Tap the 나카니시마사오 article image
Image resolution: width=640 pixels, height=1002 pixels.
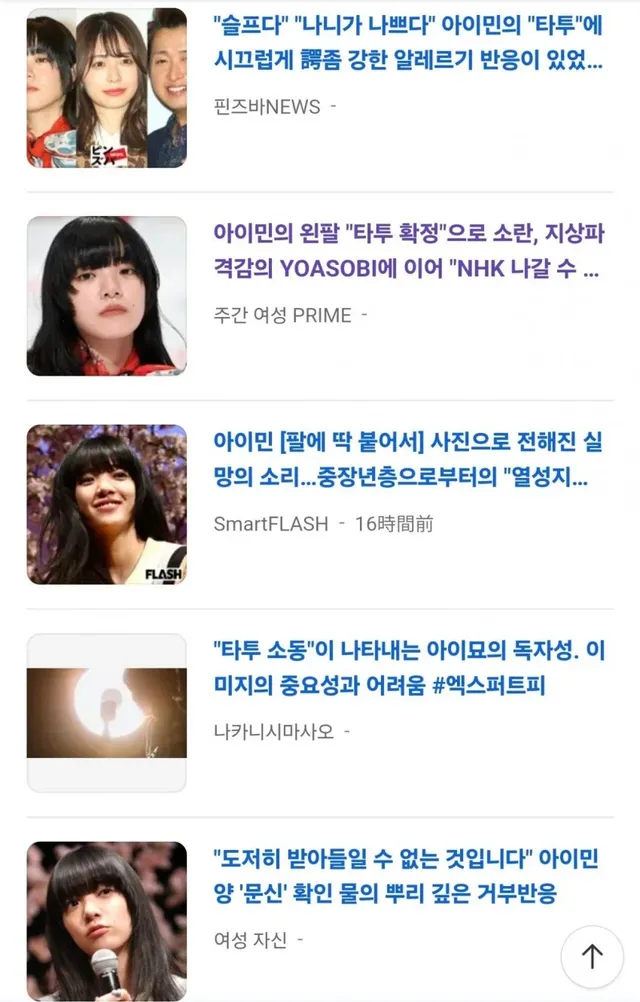click(x=106, y=713)
